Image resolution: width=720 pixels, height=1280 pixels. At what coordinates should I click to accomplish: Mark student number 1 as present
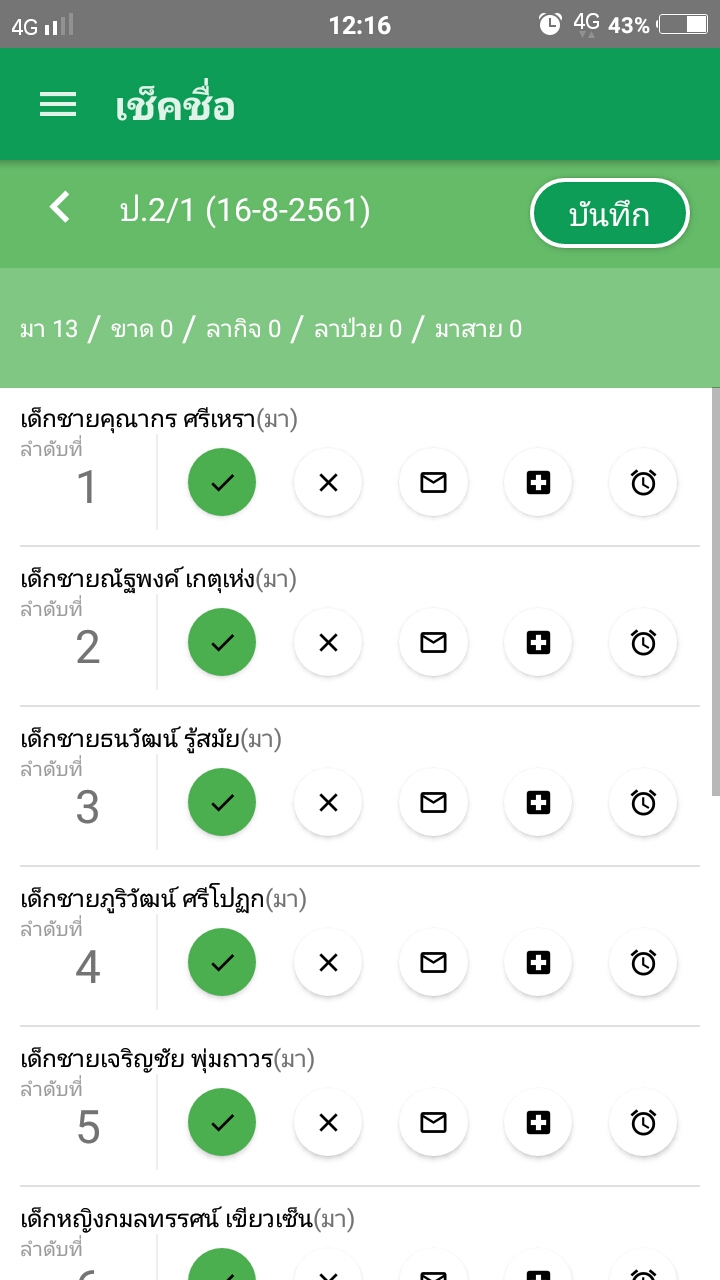222,483
